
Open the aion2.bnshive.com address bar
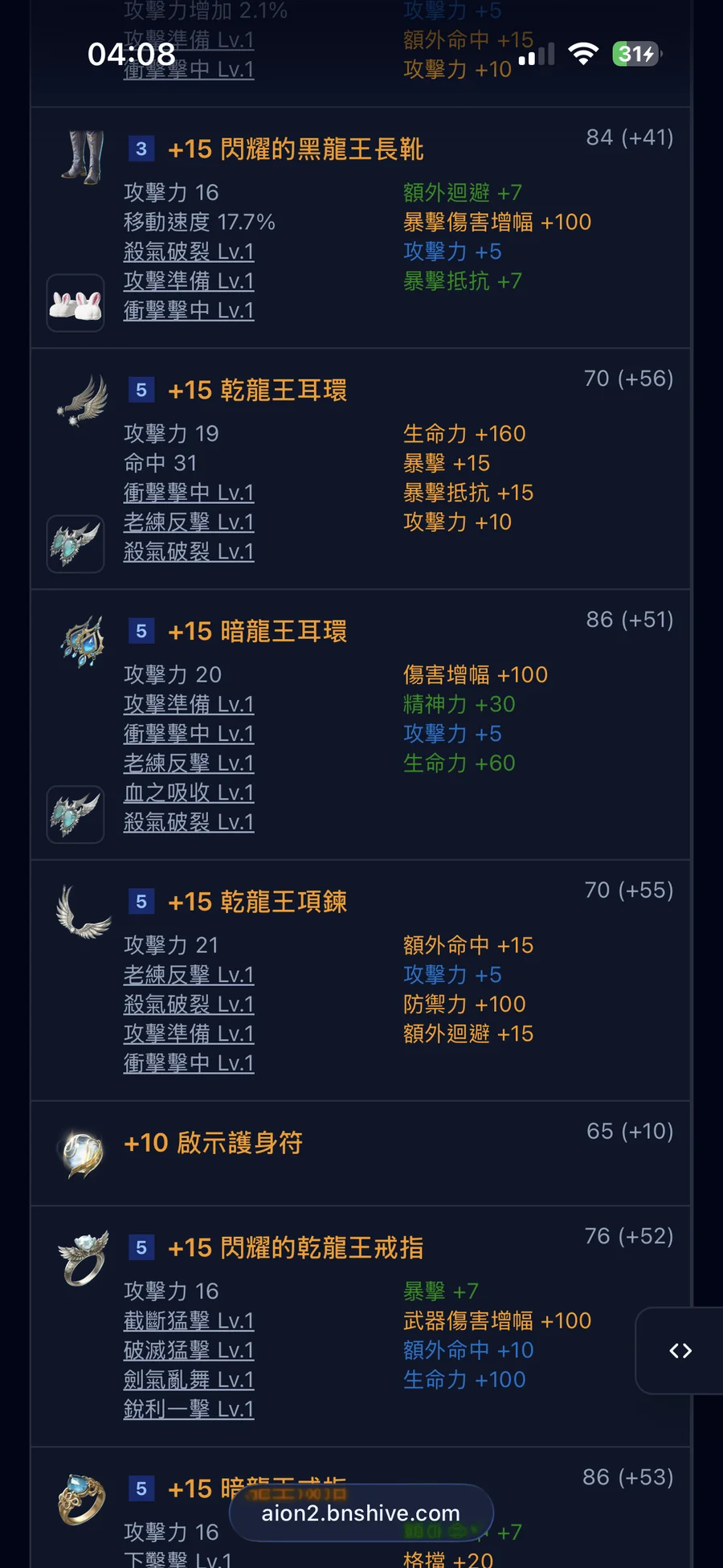point(361,1513)
